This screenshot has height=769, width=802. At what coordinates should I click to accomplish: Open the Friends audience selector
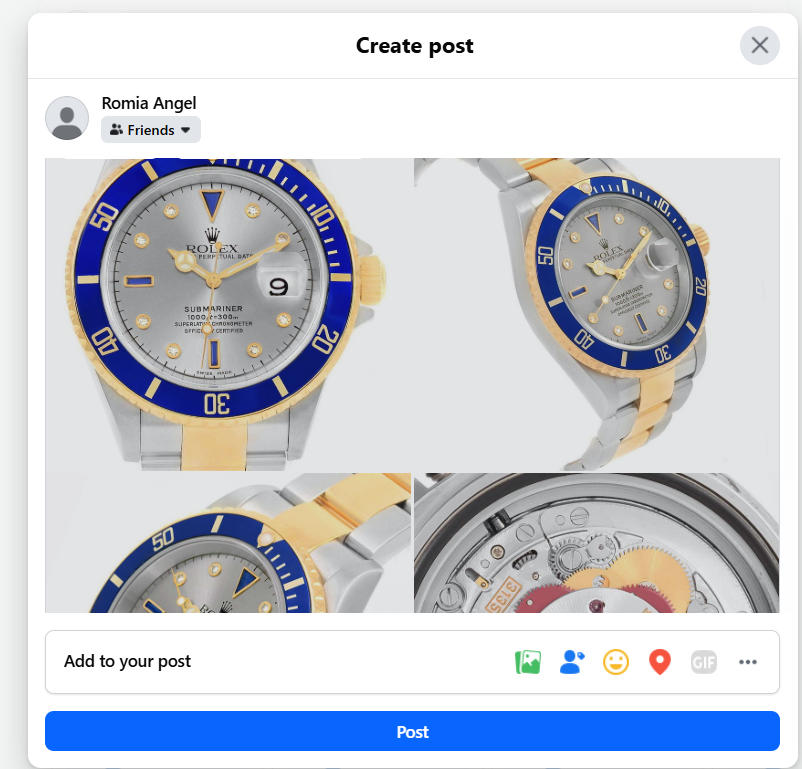tap(151, 130)
